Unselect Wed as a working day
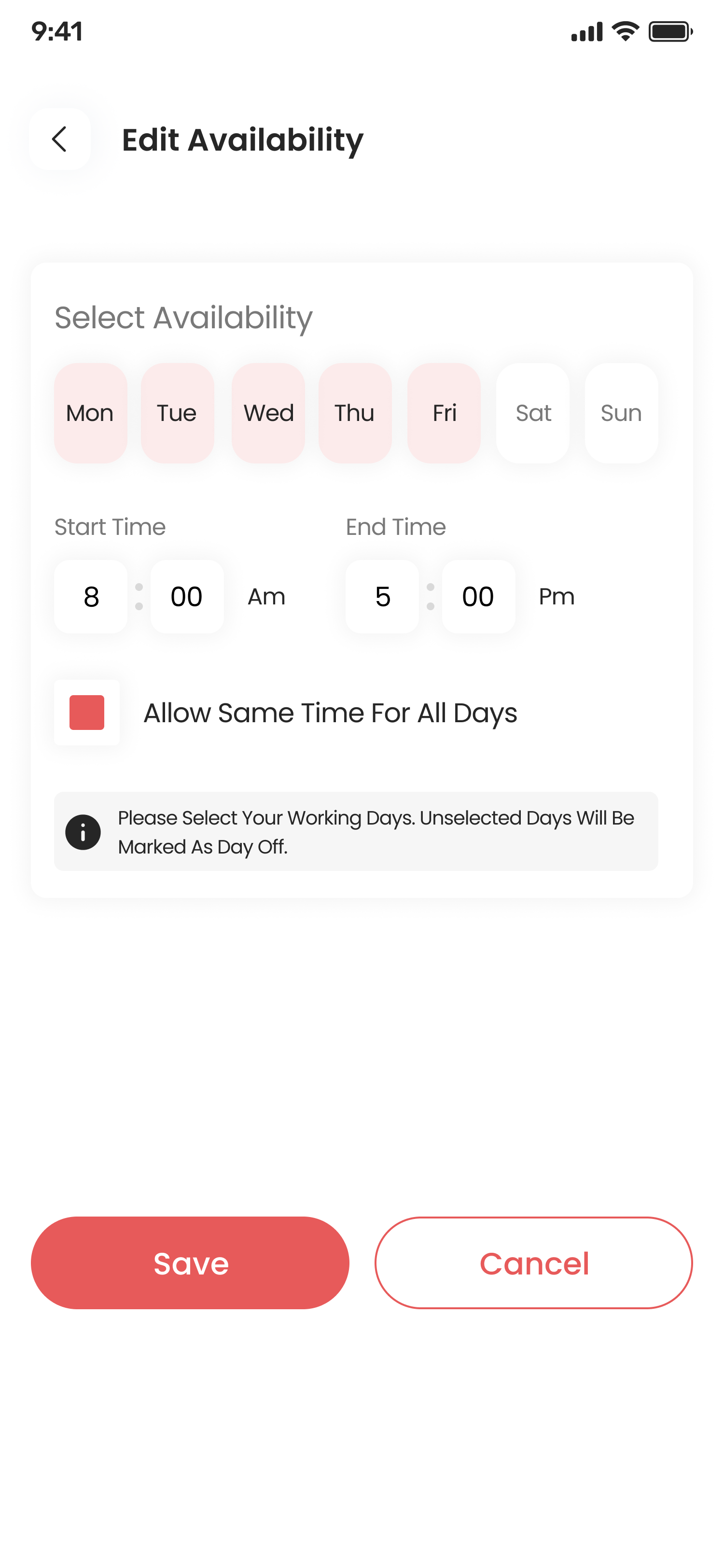The height and width of the screenshot is (1568, 724). point(268,413)
